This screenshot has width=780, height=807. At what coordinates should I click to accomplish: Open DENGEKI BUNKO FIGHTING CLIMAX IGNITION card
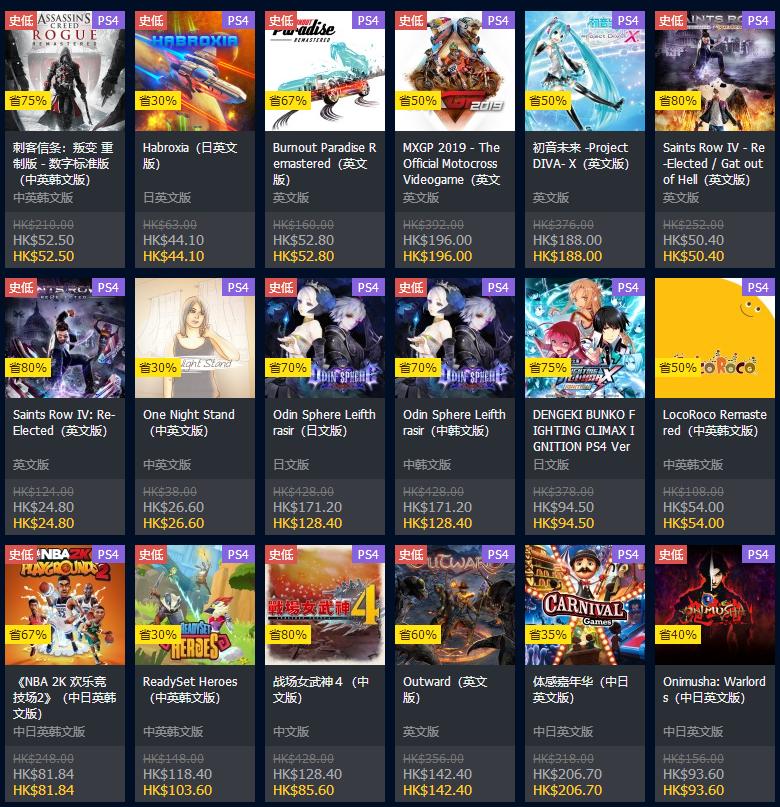coord(585,340)
